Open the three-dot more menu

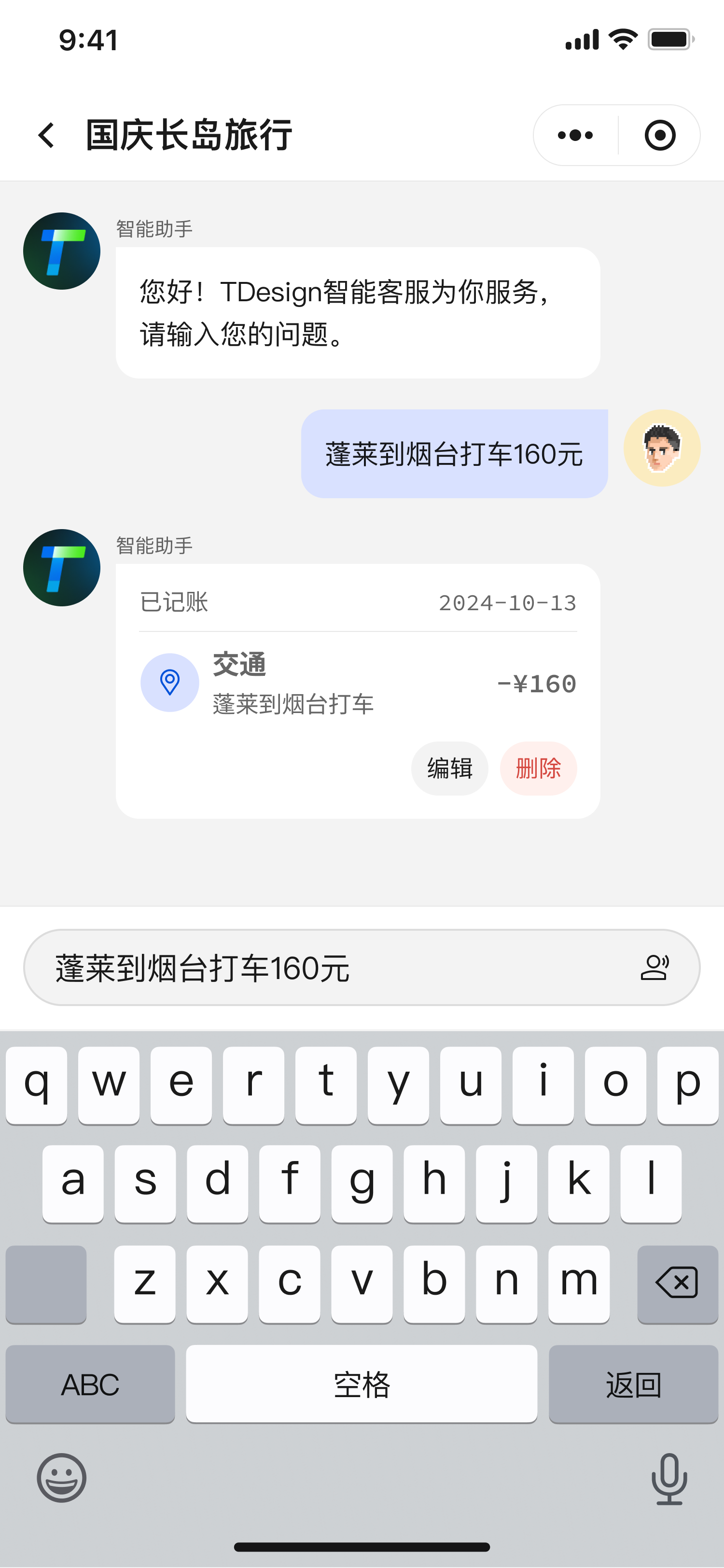click(x=575, y=135)
